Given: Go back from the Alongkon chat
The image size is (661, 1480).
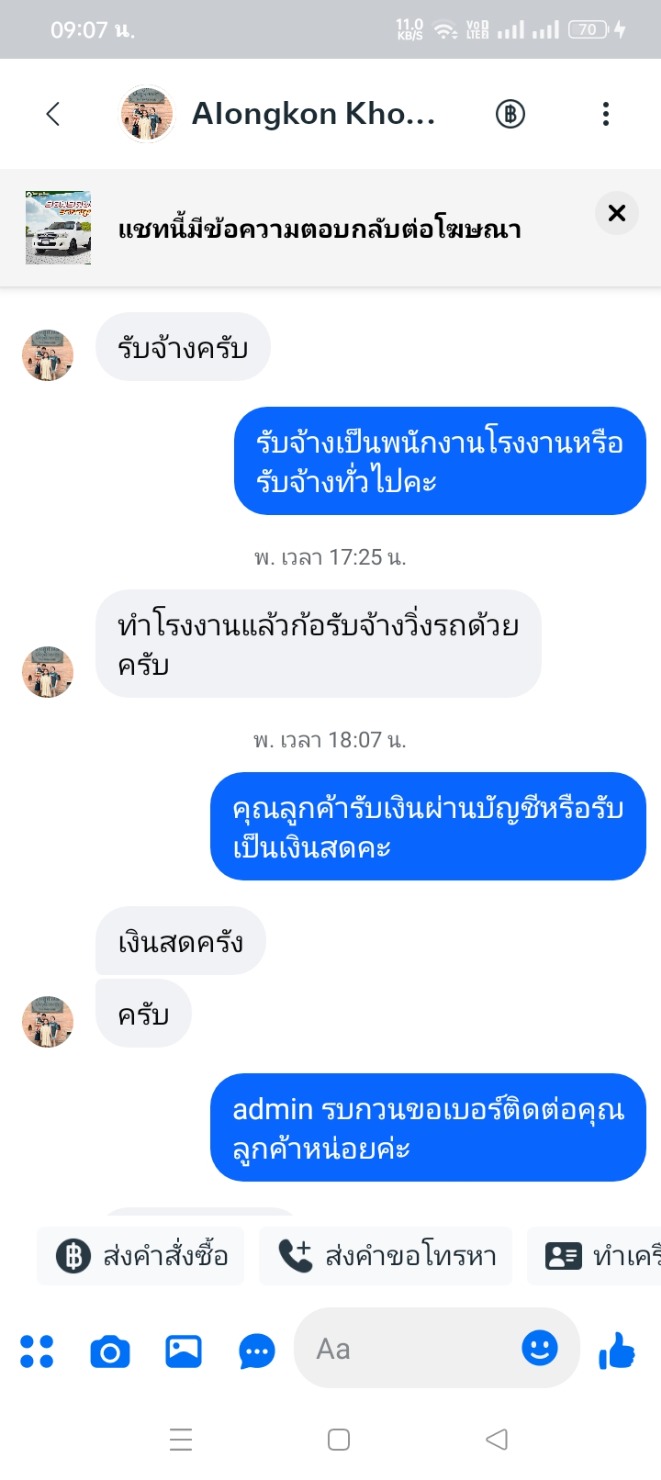Looking at the screenshot, I should (x=54, y=114).
